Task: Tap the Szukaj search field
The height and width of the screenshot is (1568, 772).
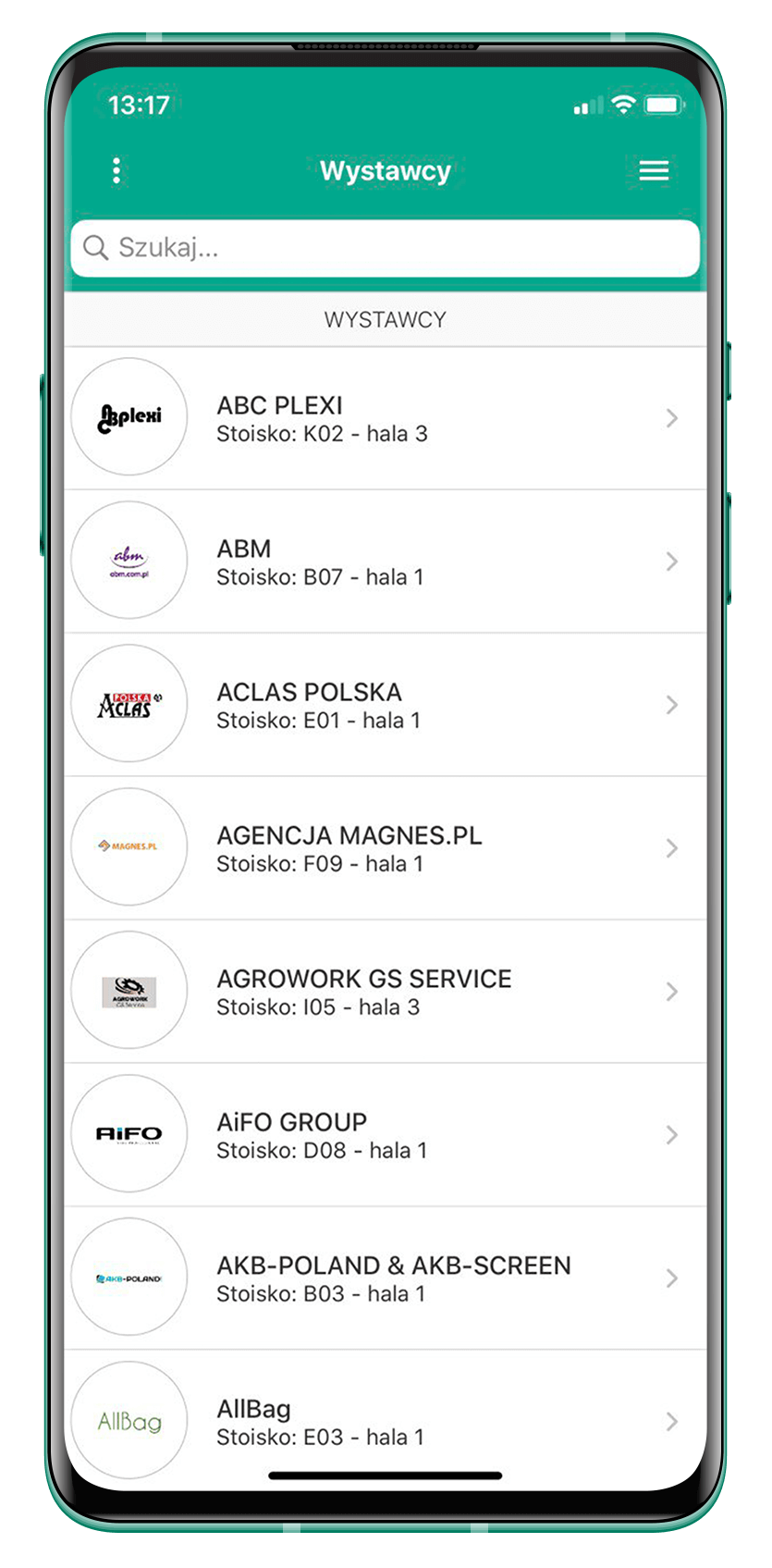Action: (x=385, y=248)
